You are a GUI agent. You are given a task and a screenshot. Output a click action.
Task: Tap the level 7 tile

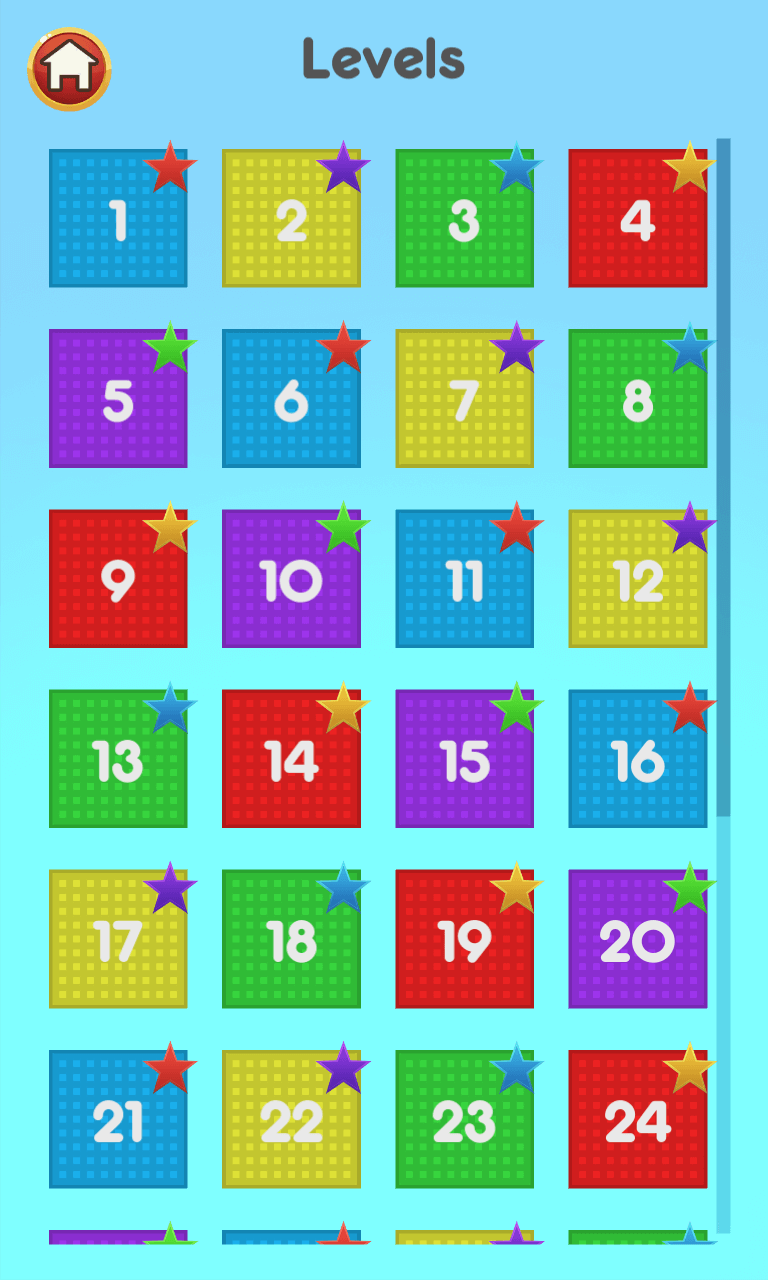464,399
